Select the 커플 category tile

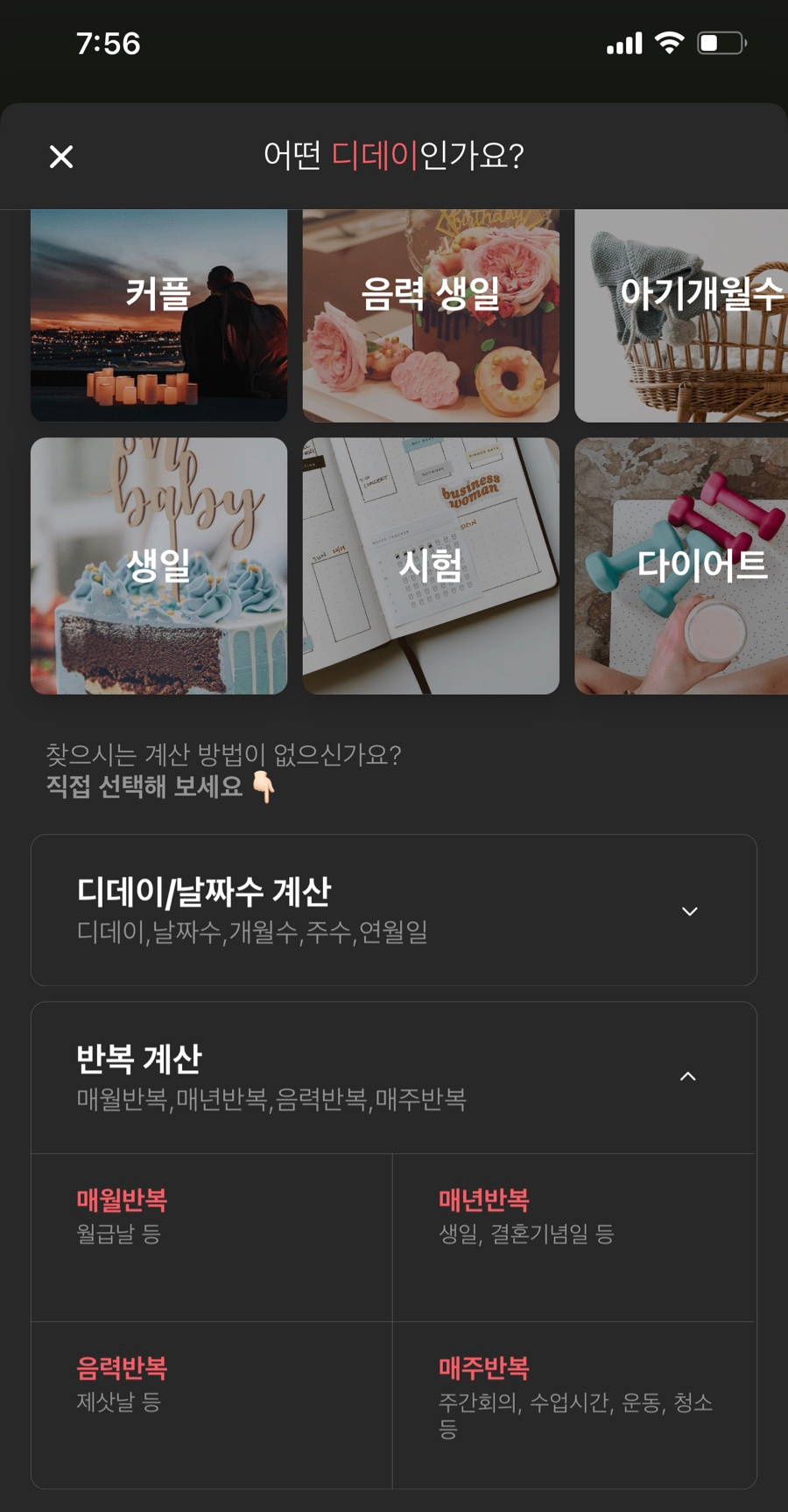click(158, 315)
